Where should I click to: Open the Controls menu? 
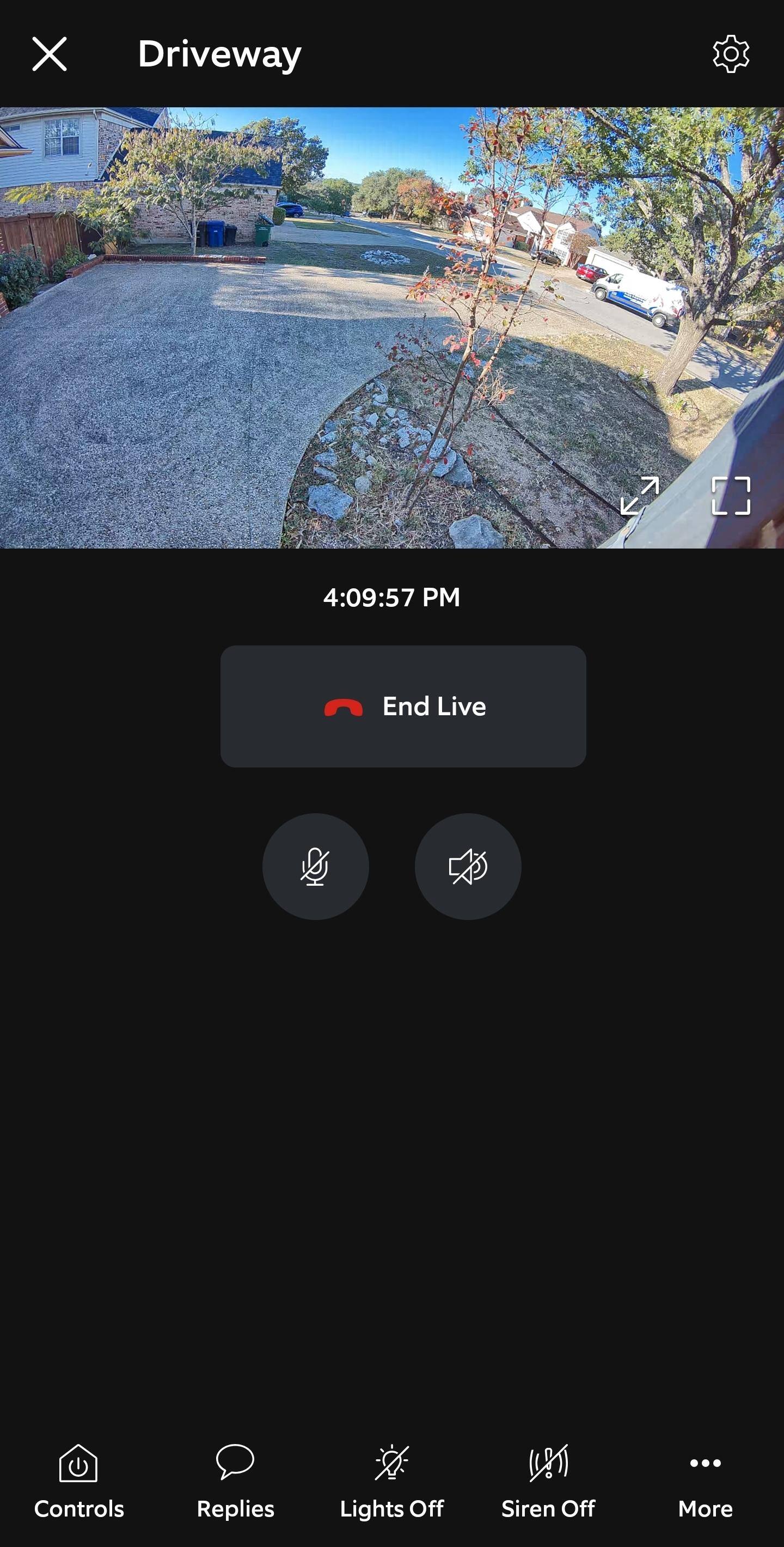pyautogui.click(x=78, y=1482)
